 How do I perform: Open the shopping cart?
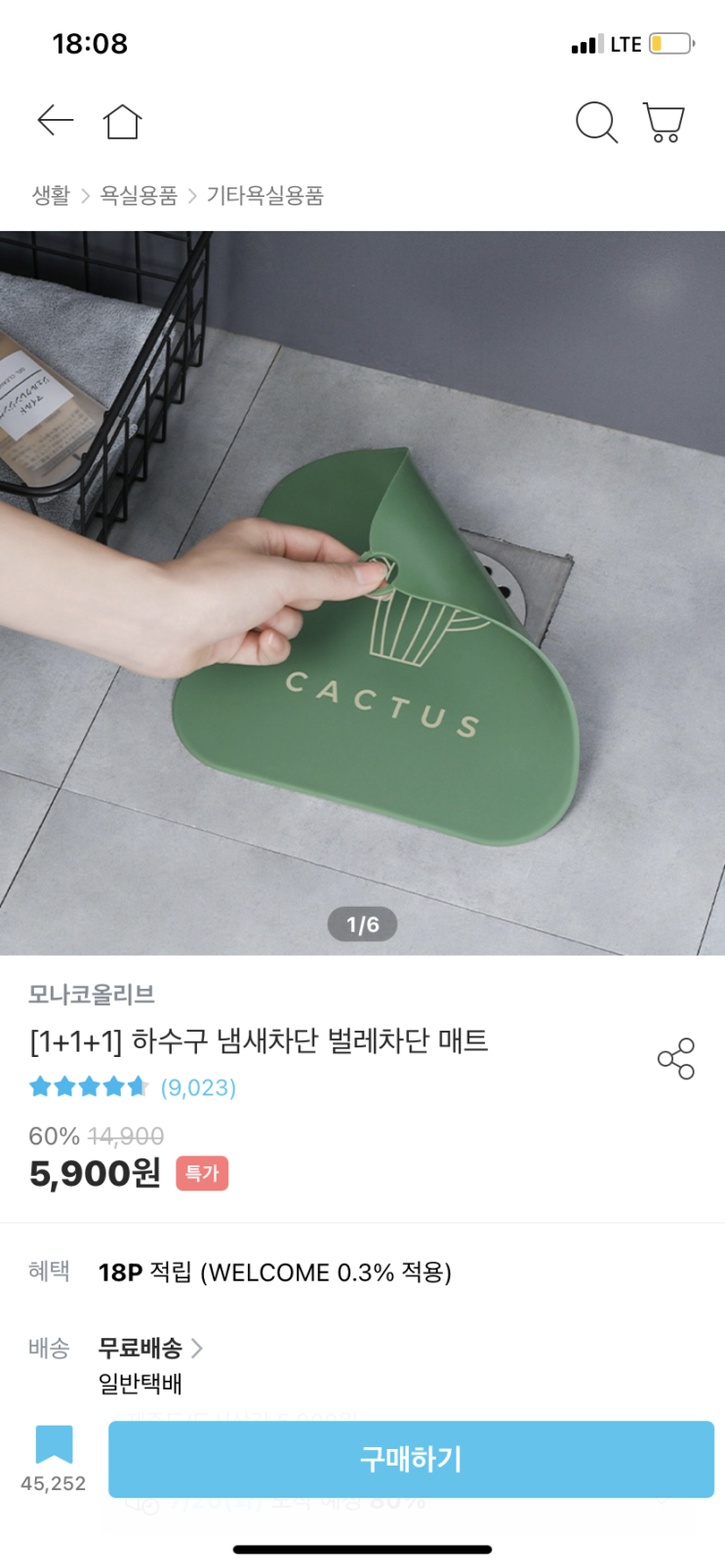[x=665, y=123]
